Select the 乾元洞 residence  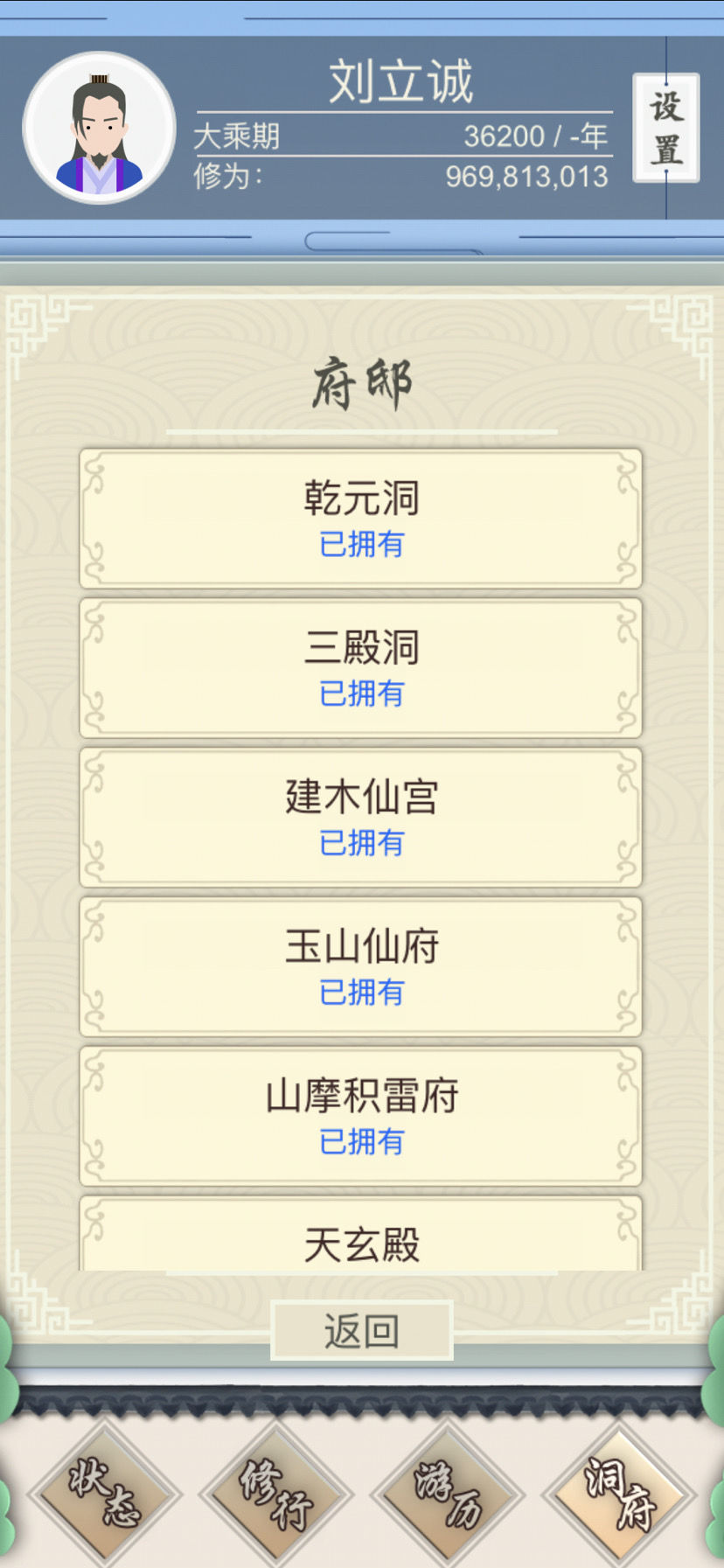click(361, 518)
